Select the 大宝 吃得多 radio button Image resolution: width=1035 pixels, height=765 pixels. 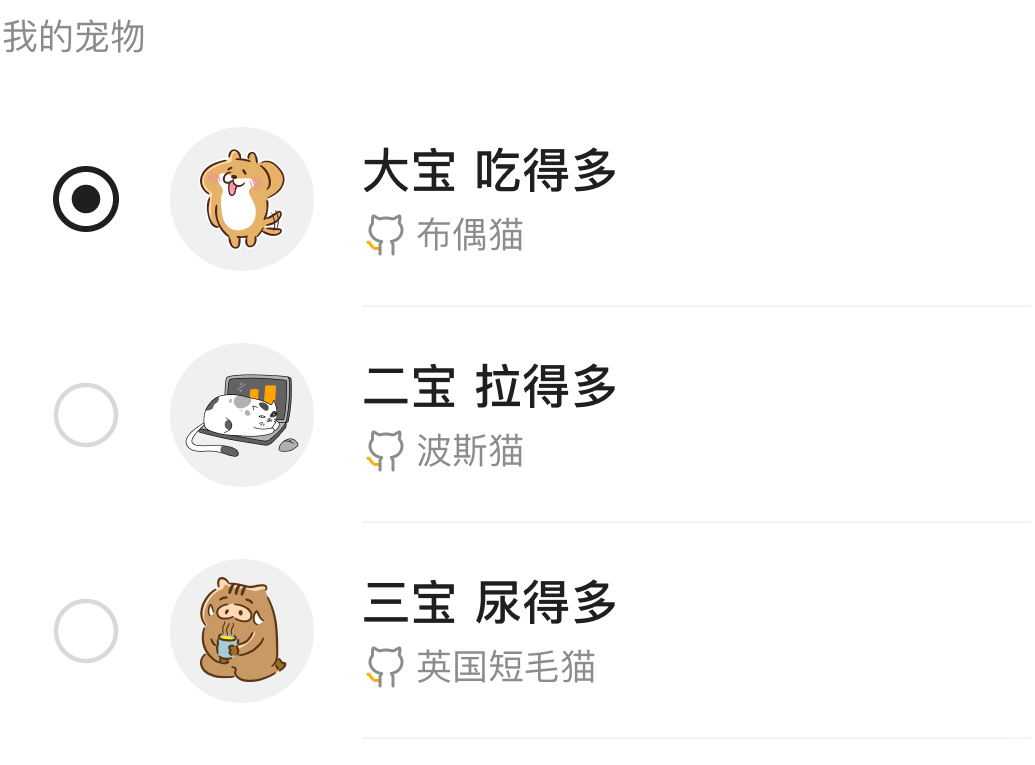(x=86, y=199)
